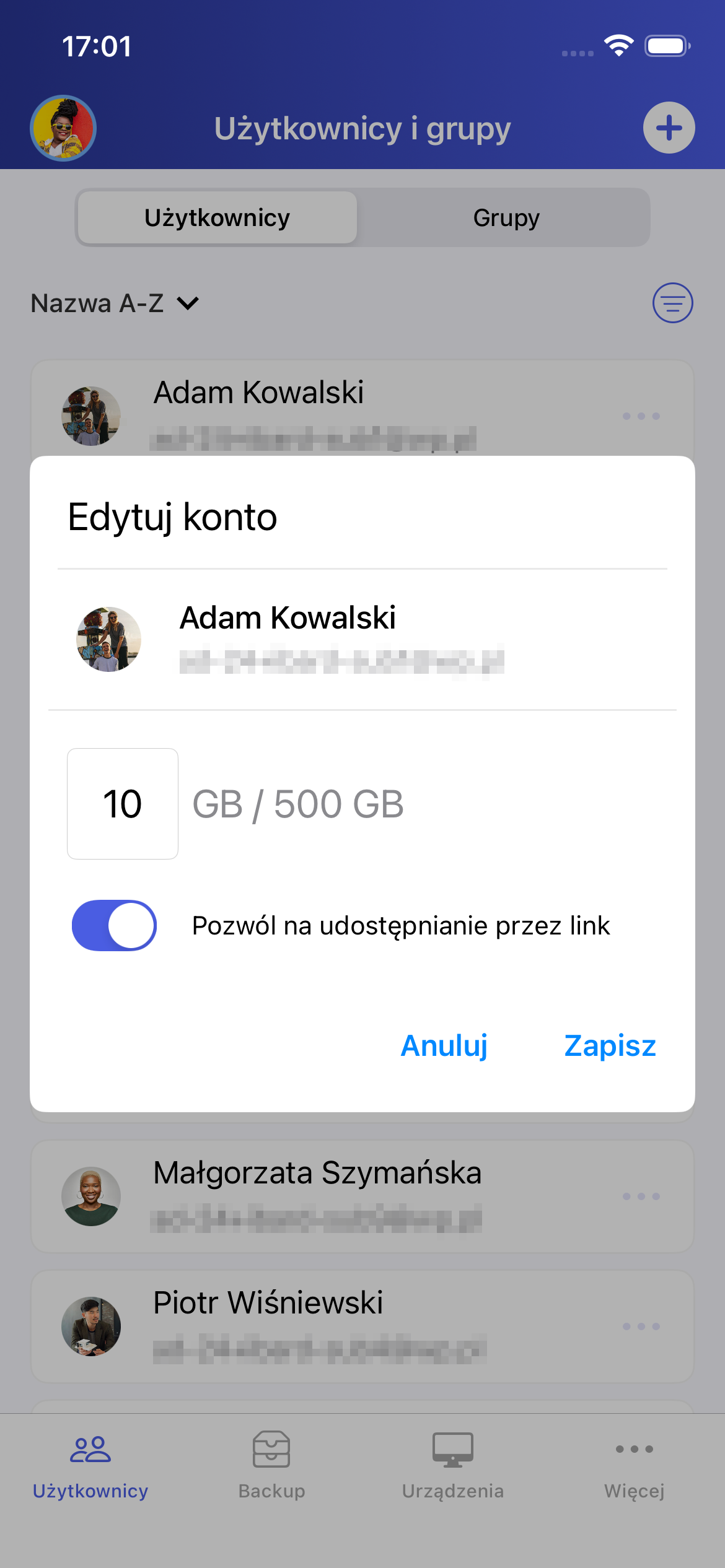Screen dimensions: 725x1568
Task: Disable sharing via link toggle
Action: 115,925
